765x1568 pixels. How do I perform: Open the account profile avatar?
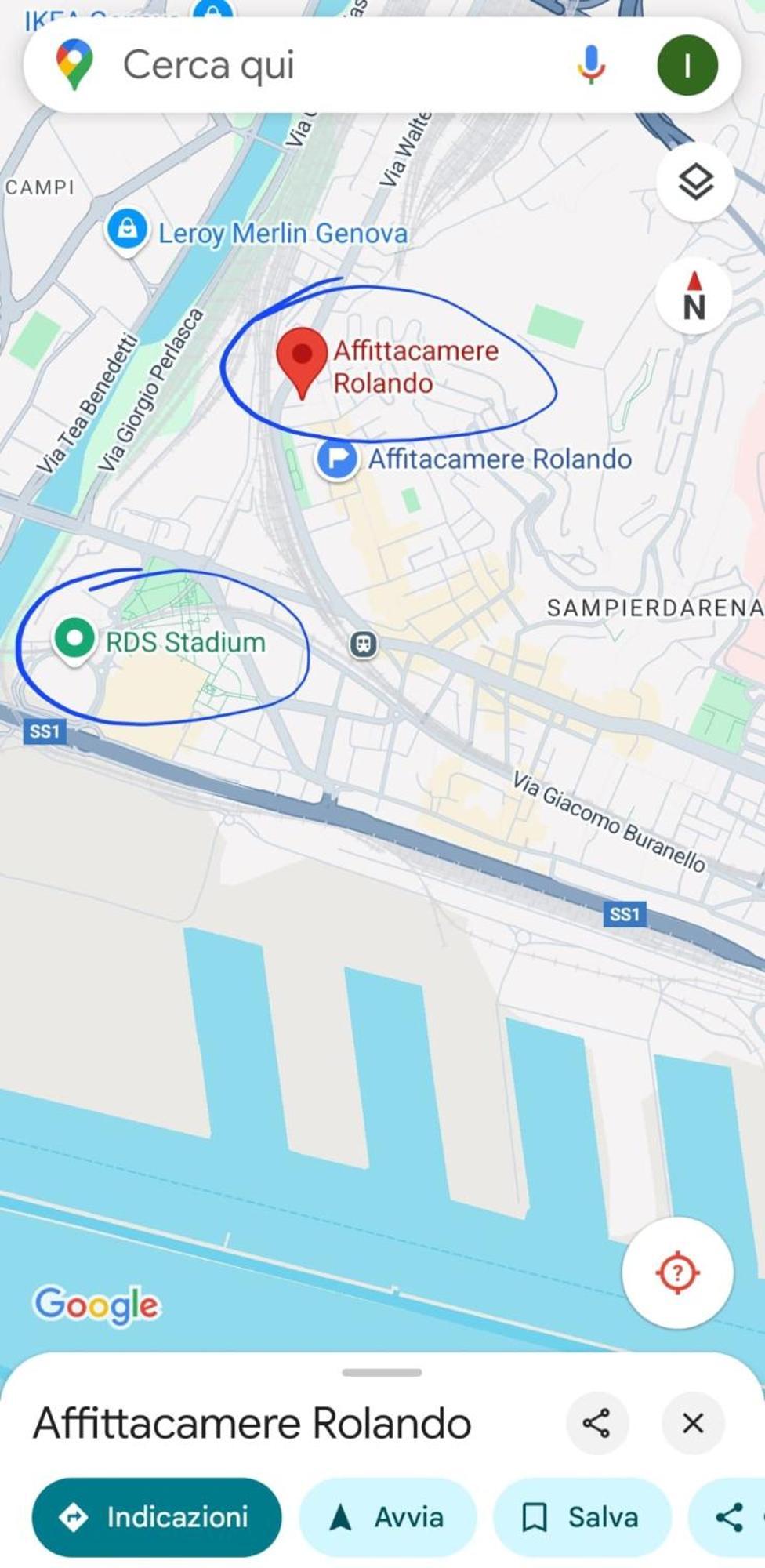687,66
